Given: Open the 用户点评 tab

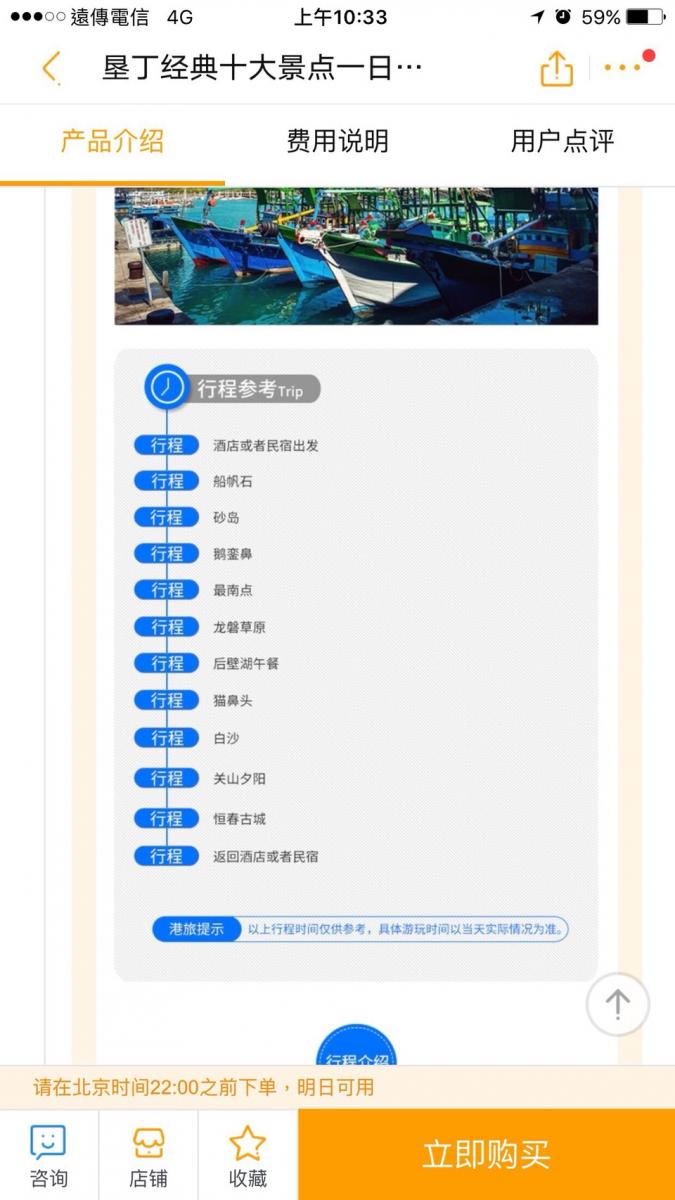Looking at the screenshot, I should click(562, 142).
